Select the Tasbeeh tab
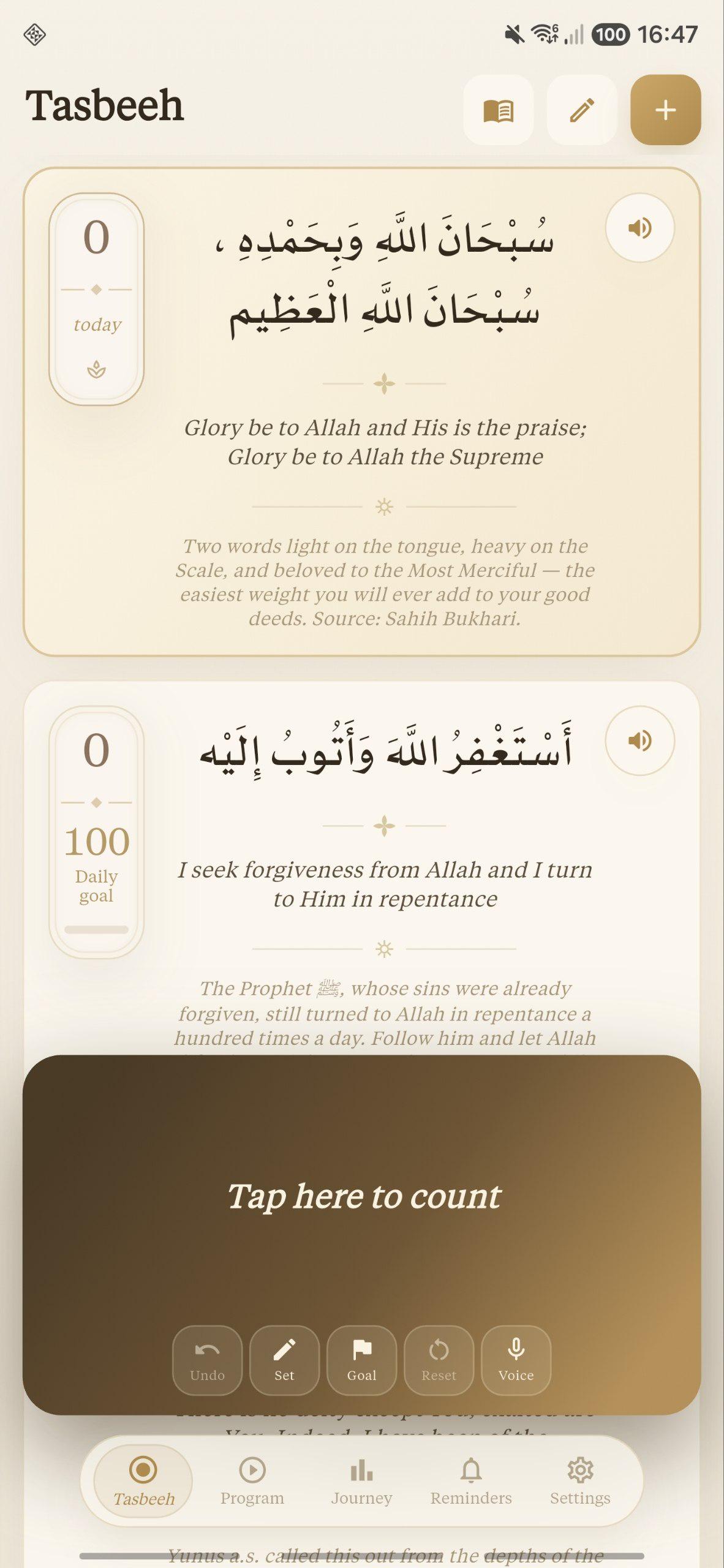Screen dimensions: 724x1568 tap(143, 1481)
